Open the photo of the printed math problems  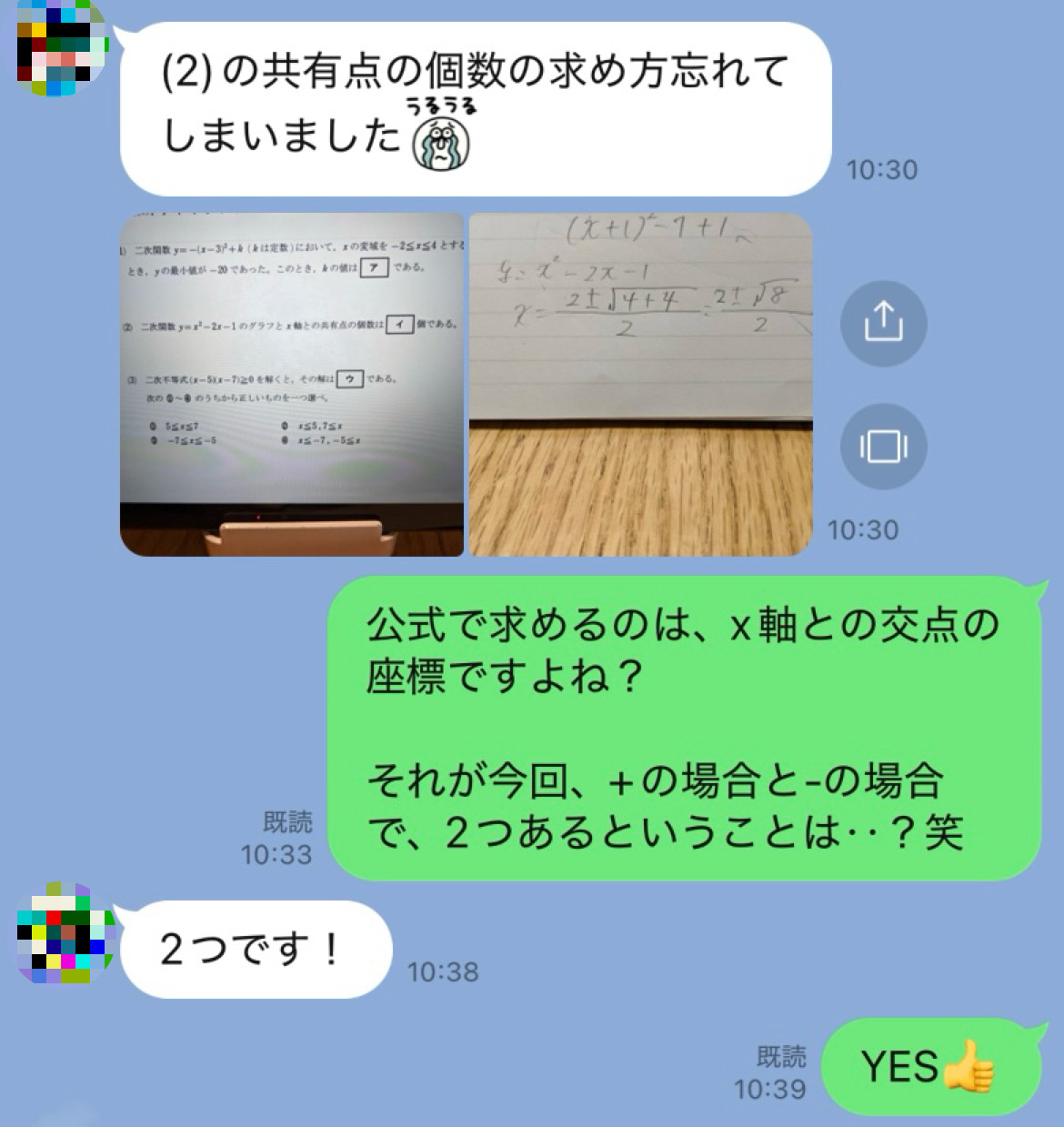click(292, 384)
